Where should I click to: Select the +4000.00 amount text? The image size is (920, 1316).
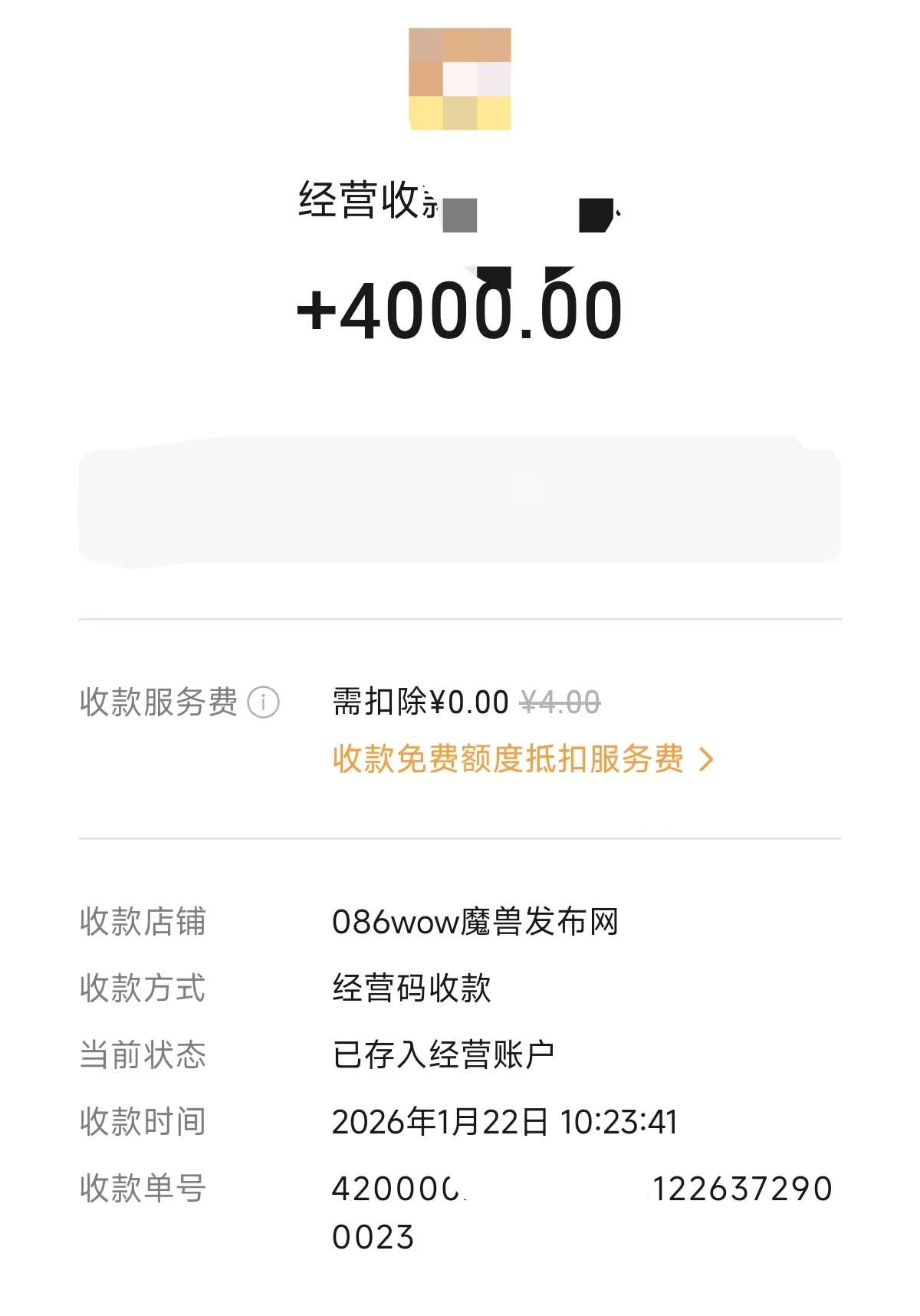tap(458, 308)
